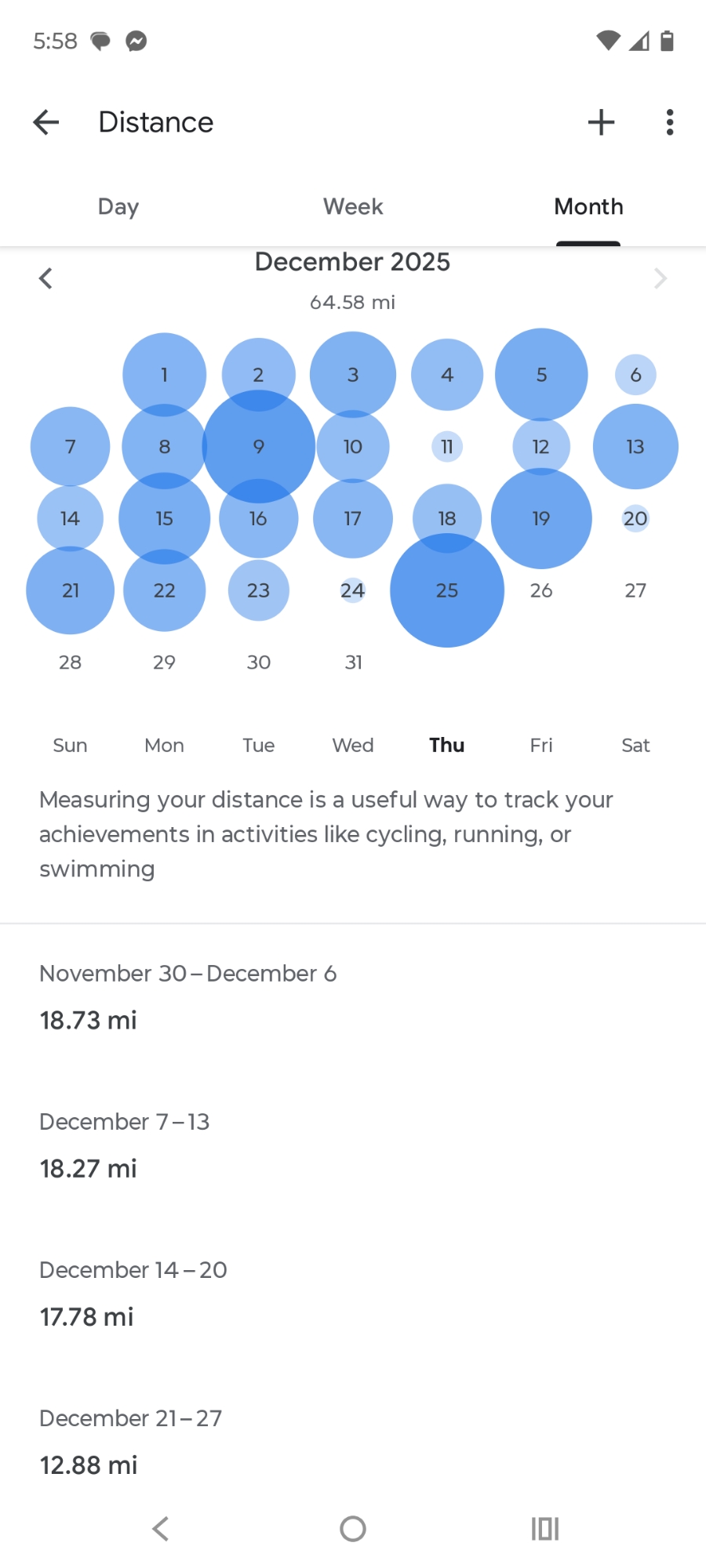Tap the system home button
The height and width of the screenshot is (1568, 706).
coord(353,1529)
